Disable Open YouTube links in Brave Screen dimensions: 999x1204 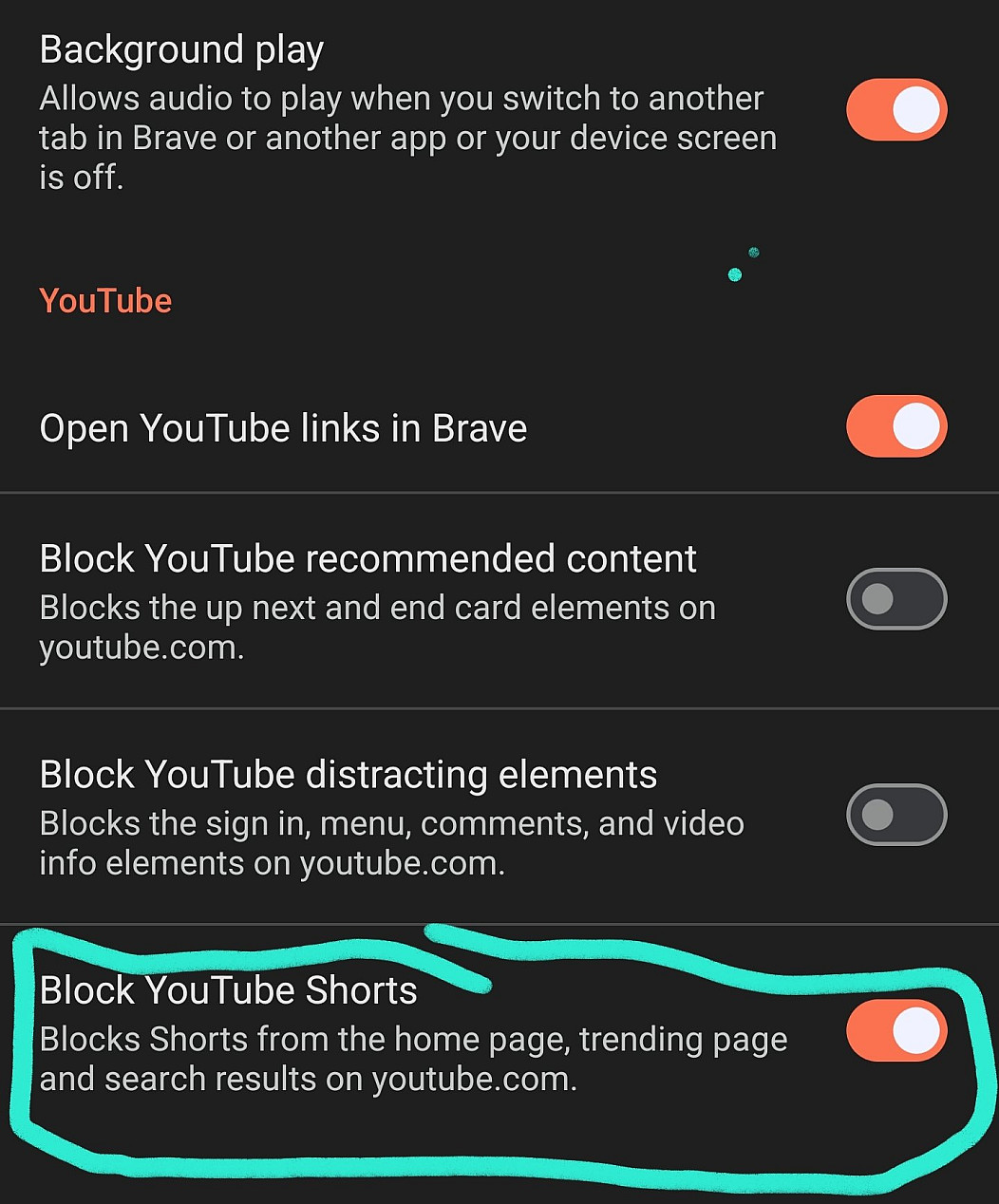896,427
